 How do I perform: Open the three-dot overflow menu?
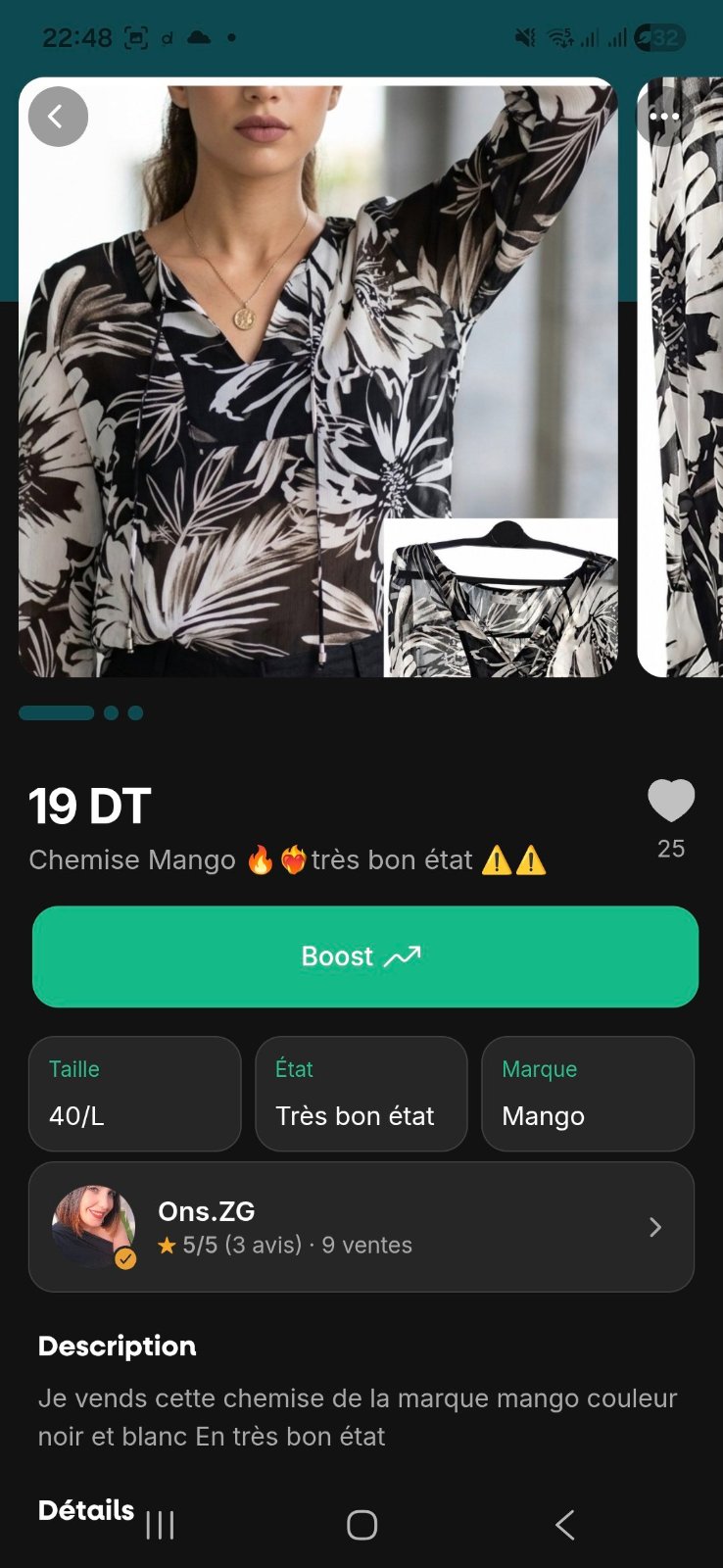(x=665, y=117)
